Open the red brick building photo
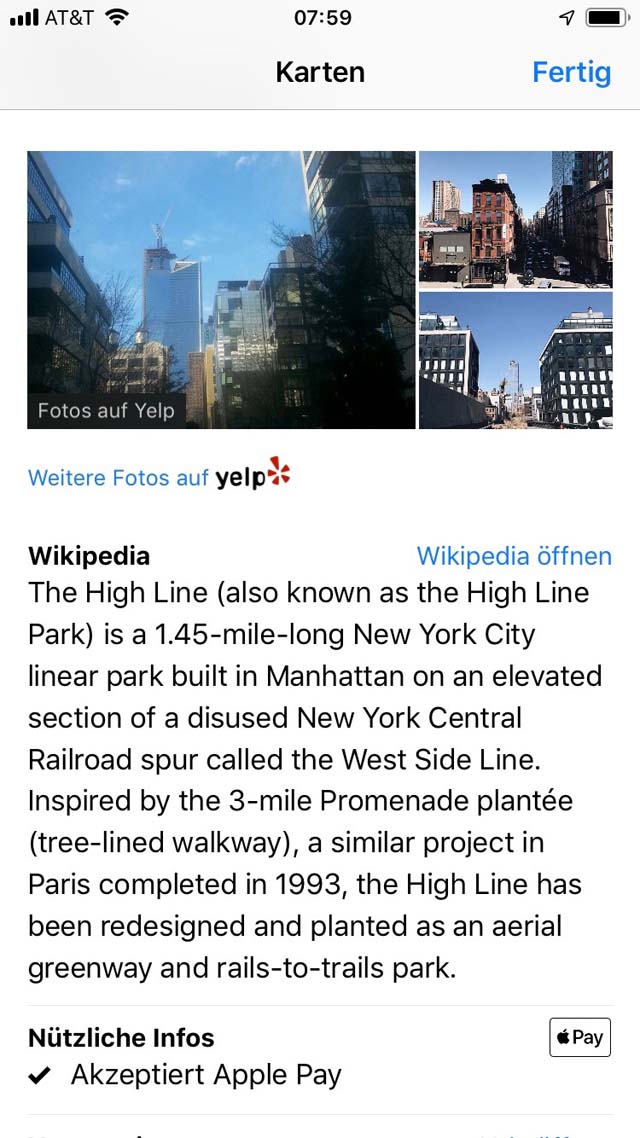This screenshot has width=640, height=1138. pyautogui.click(x=516, y=219)
